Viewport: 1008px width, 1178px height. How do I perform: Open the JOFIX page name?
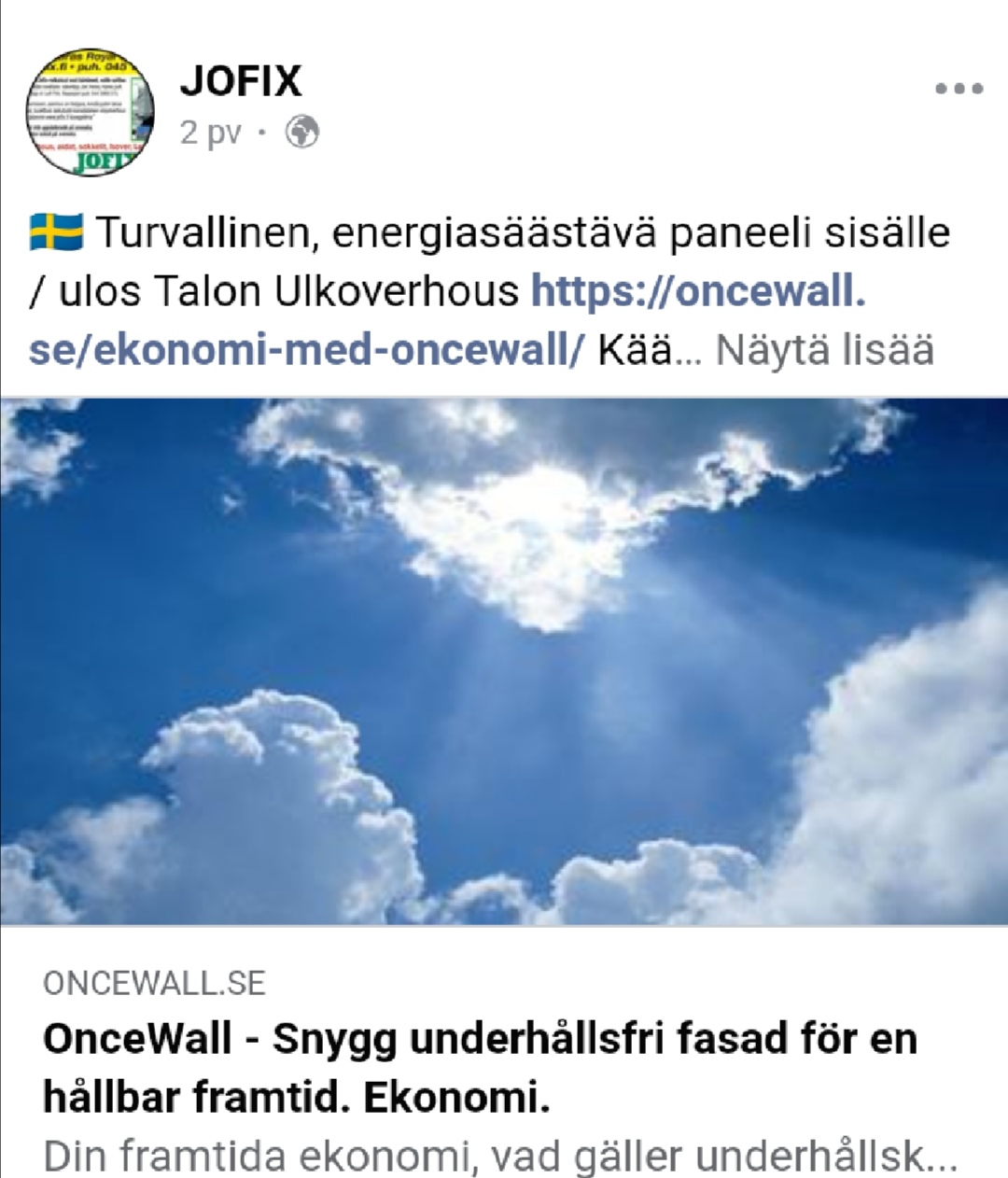[x=241, y=81]
